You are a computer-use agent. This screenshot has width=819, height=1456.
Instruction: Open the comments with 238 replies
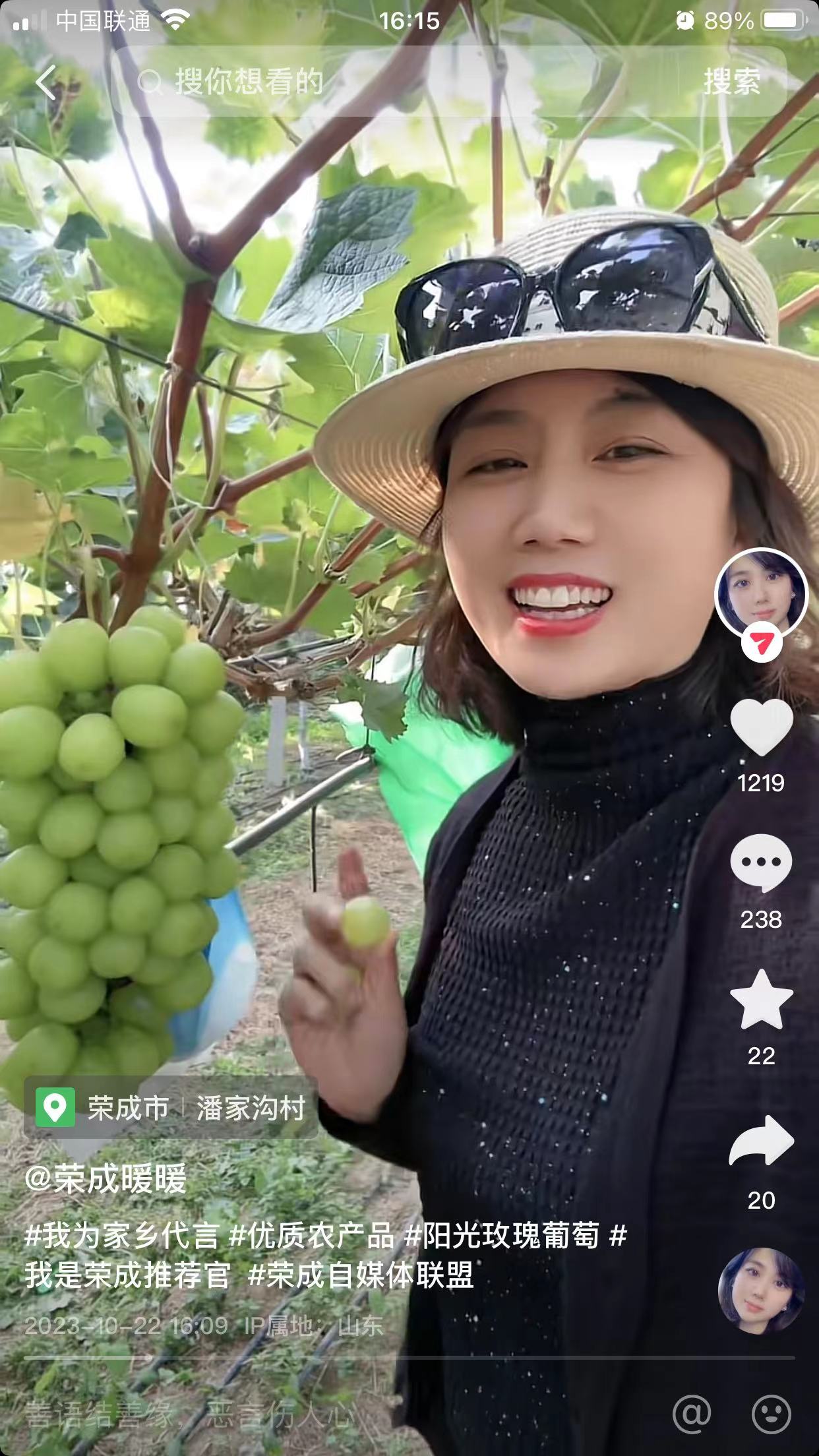[761, 863]
